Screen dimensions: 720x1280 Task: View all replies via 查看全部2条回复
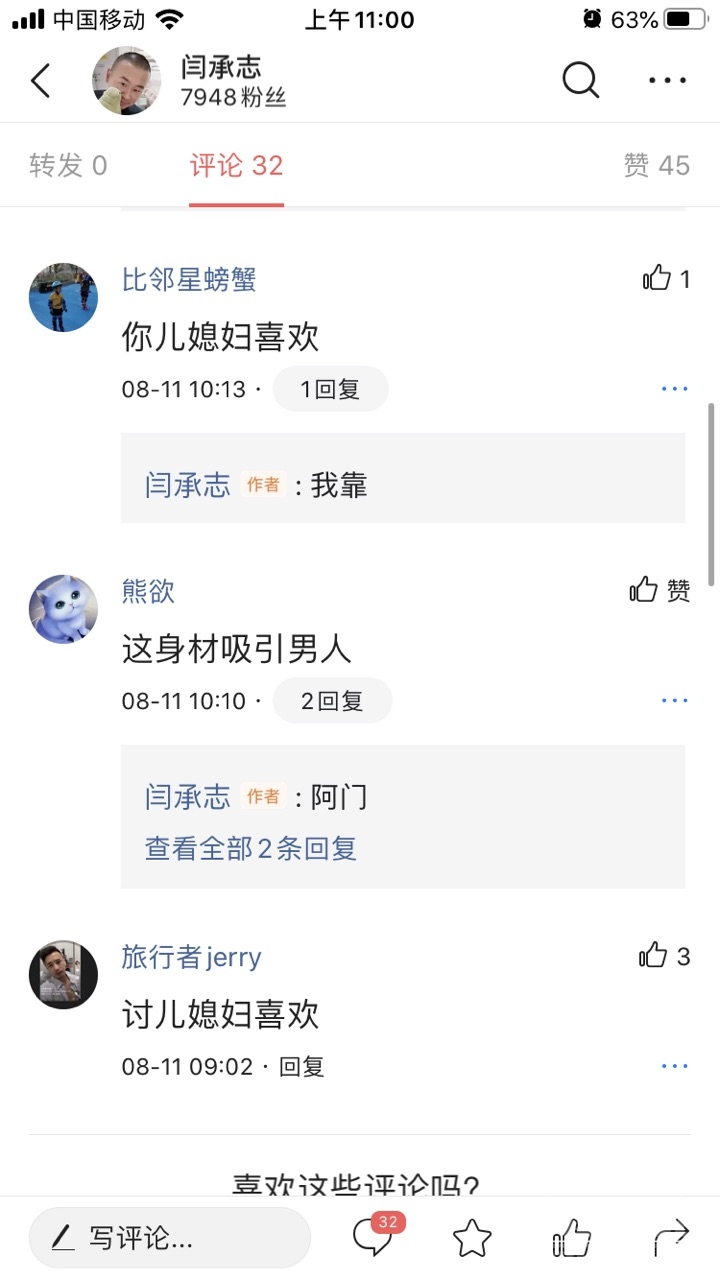tap(251, 849)
